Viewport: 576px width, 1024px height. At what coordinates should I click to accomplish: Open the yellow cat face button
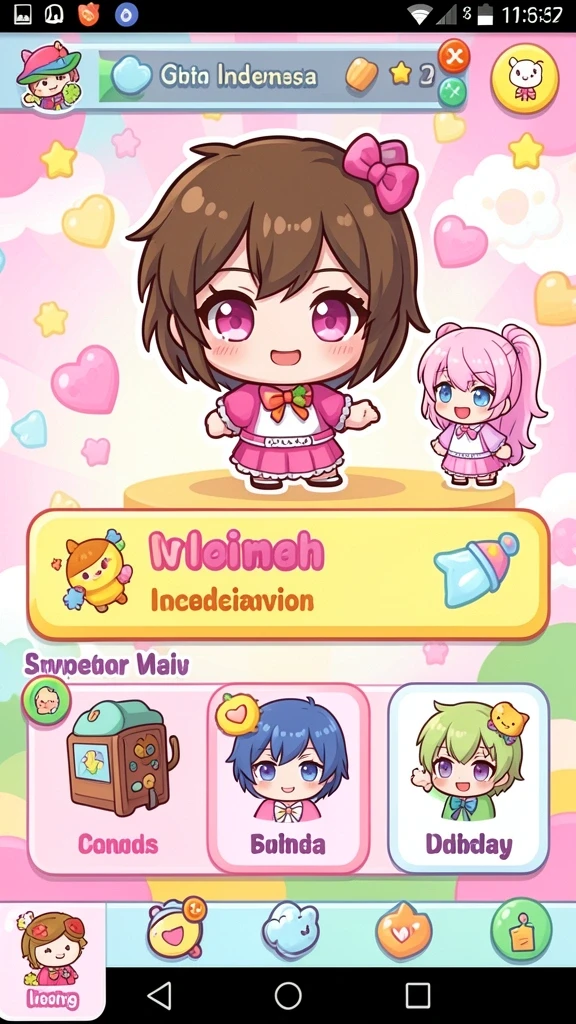(525, 77)
